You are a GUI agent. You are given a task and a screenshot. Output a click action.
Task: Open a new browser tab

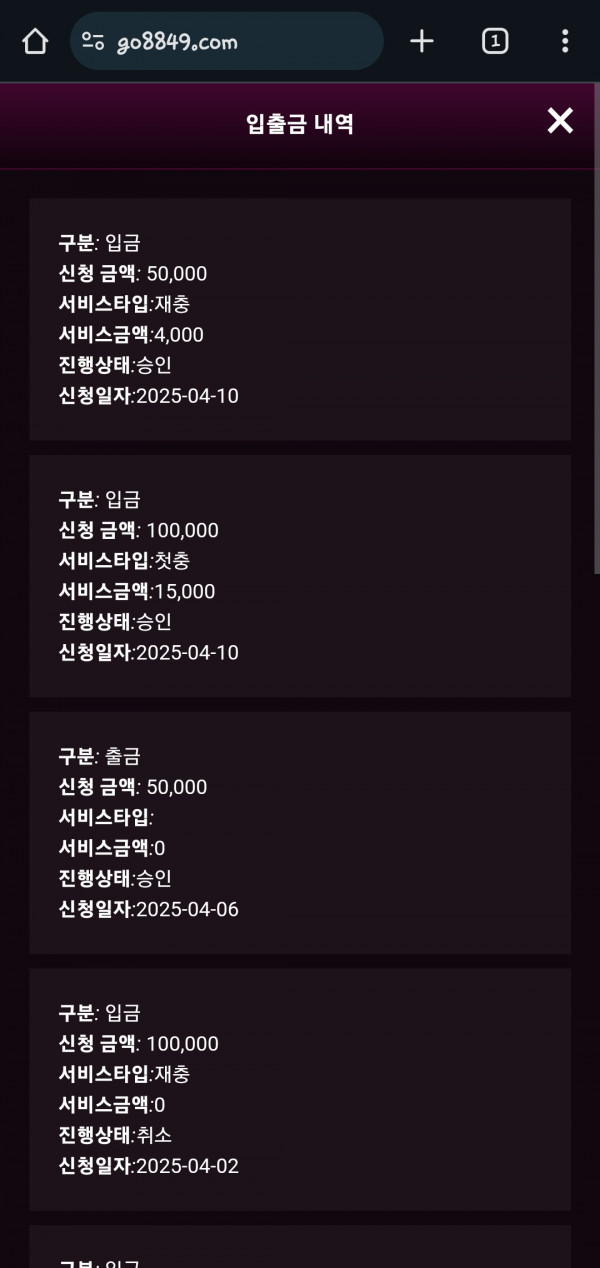tap(422, 41)
